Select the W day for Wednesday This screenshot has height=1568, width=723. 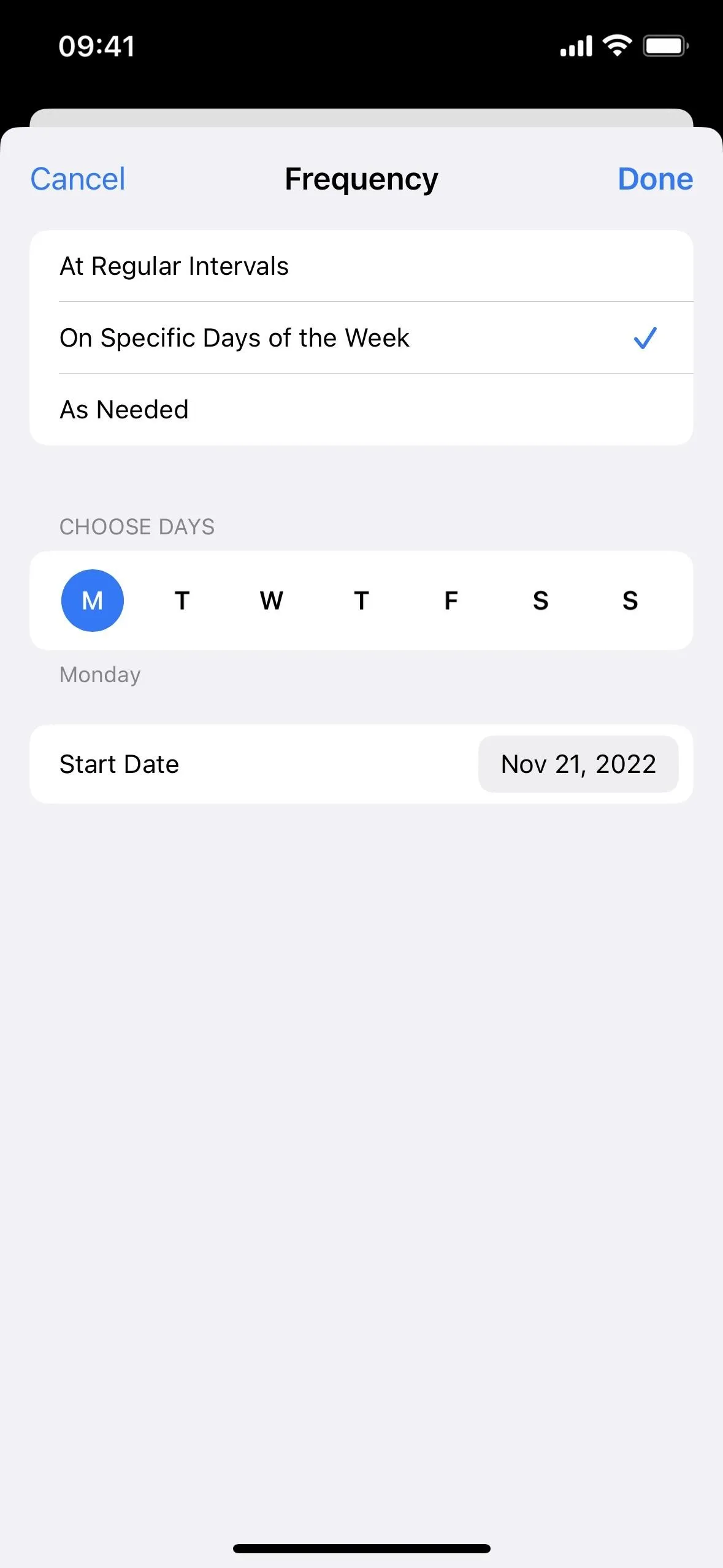coord(272,601)
